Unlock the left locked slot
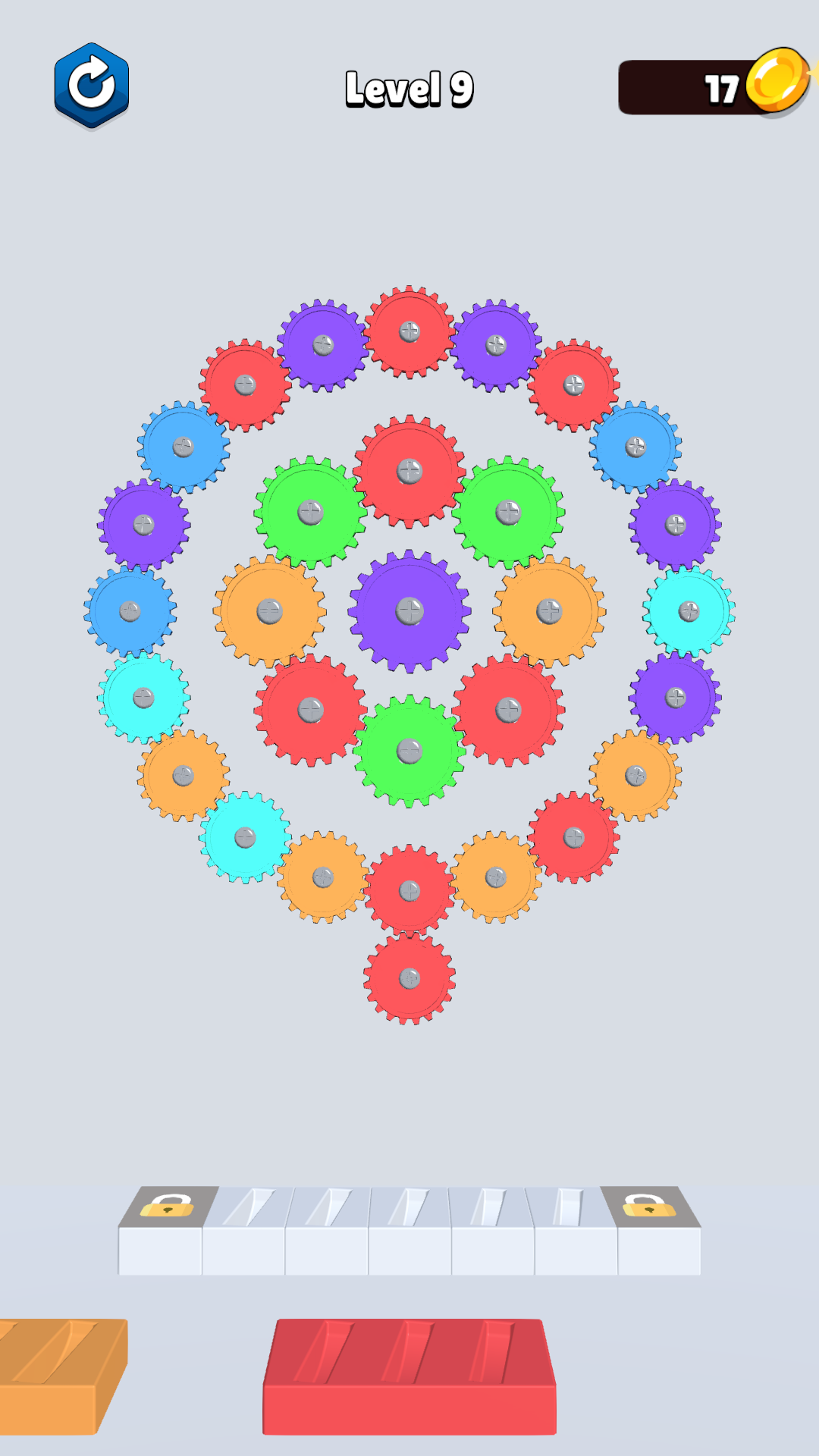819x1456 pixels. click(x=168, y=1206)
